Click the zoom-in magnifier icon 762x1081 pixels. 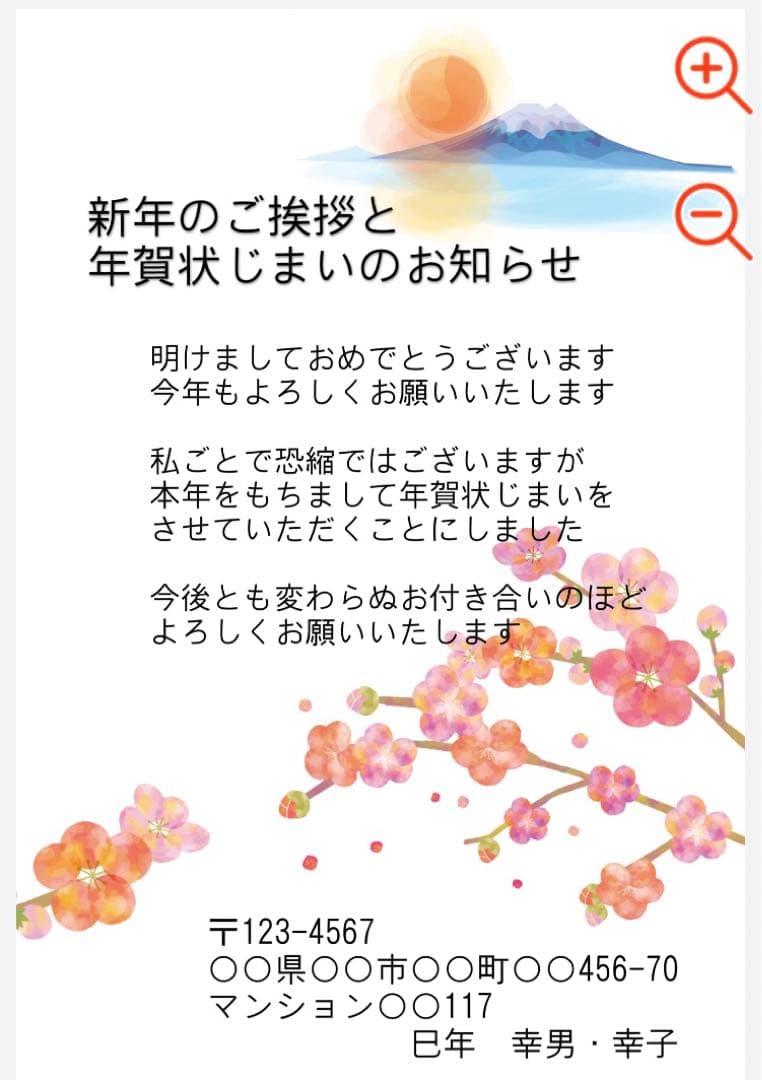click(x=707, y=70)
